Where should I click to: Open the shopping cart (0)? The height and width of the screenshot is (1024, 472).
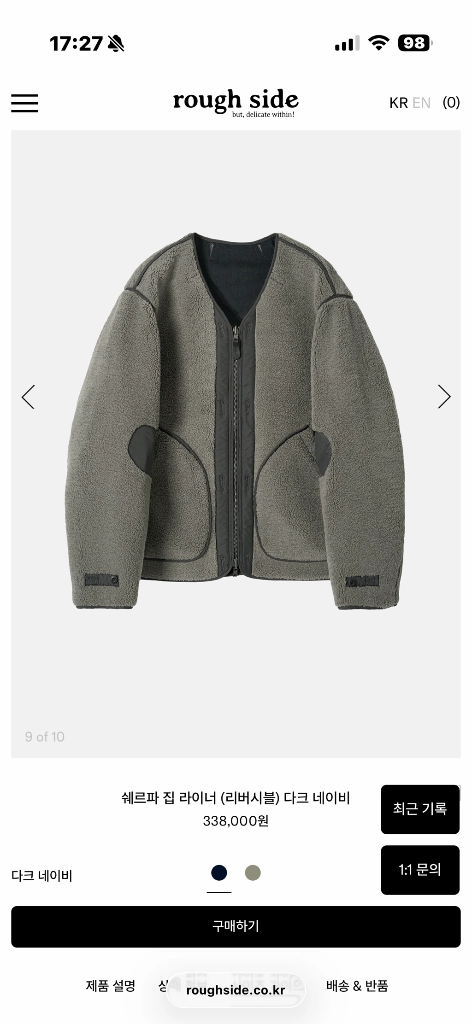point(451,103)
